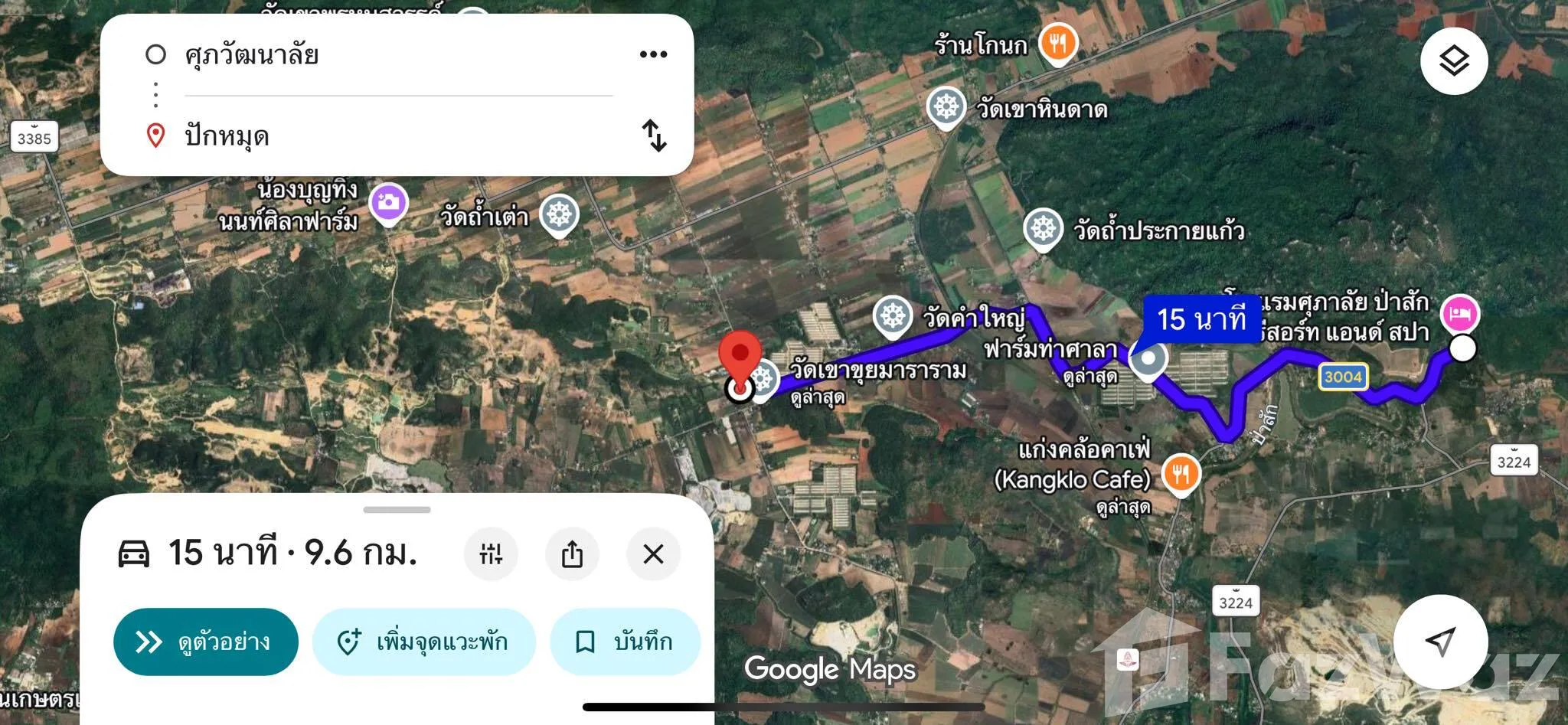Swap start and destination points
This screenshot has height=725, width=1568.
[x=654, y=136]
